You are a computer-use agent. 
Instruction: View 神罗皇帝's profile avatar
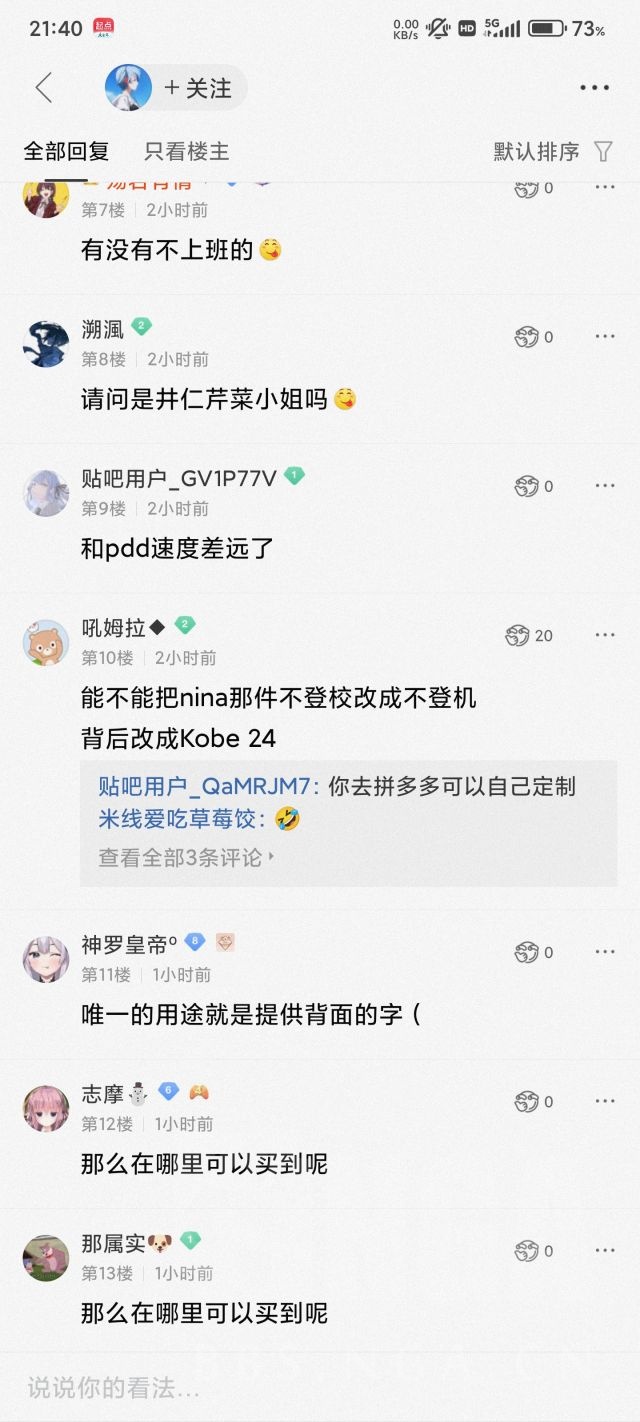click(x=46, y=958)
